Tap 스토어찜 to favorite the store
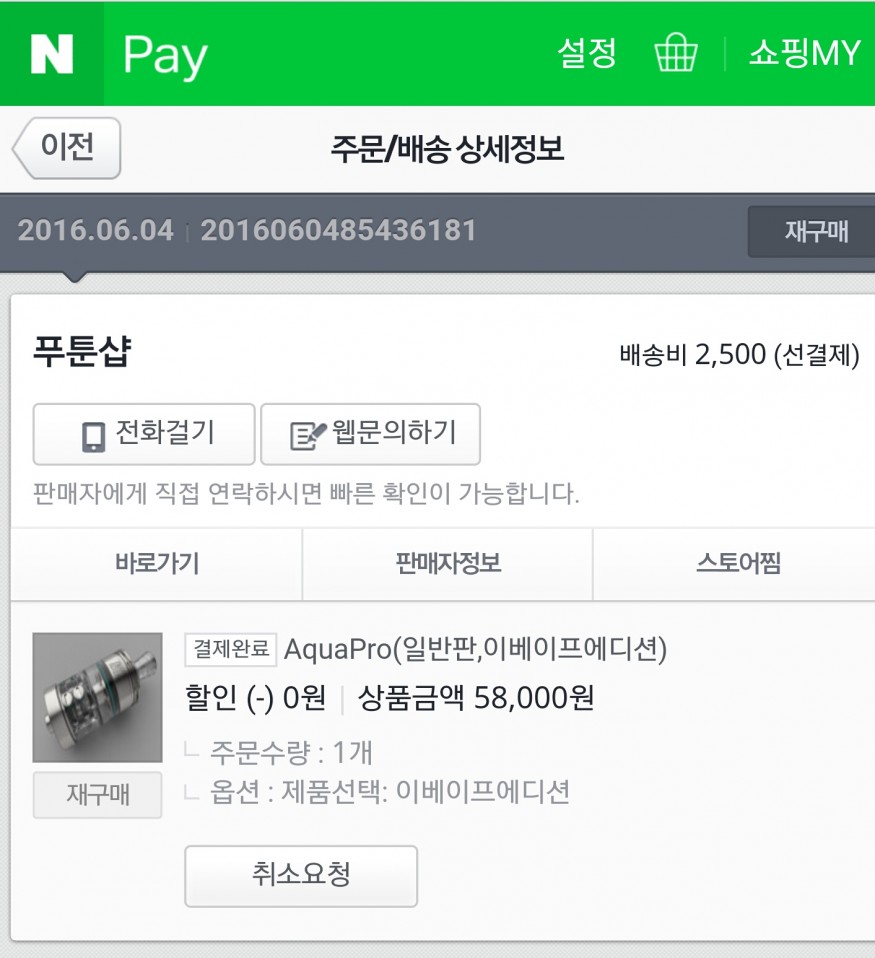Image resolution: width=875 pixels, height=958 pixels. [737, 564]
